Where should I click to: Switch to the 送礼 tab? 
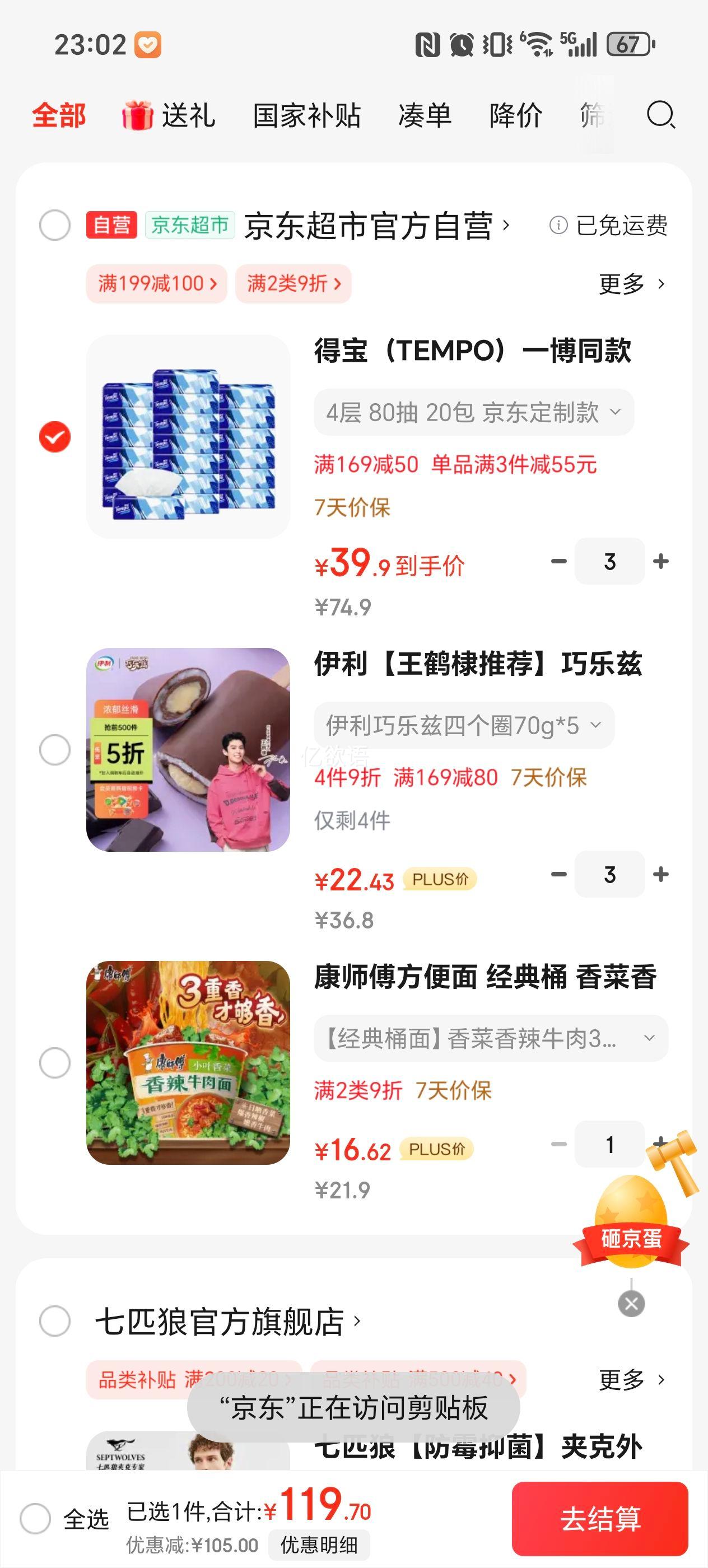pyautogui.click(x=169, y=115)
